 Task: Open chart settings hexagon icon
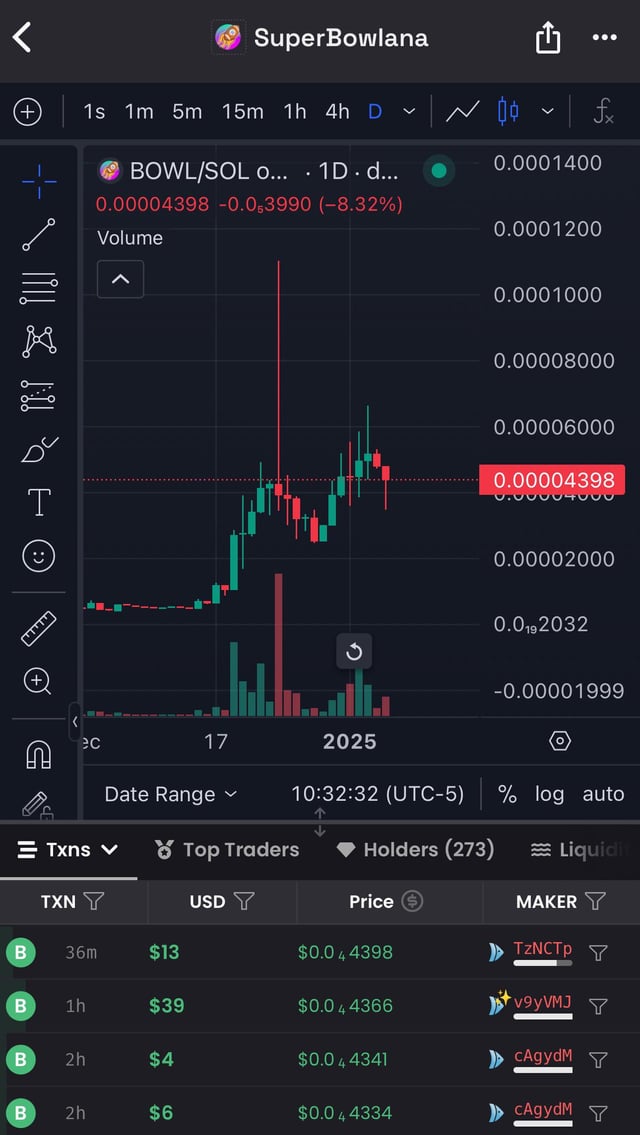[x=560, y=741]
